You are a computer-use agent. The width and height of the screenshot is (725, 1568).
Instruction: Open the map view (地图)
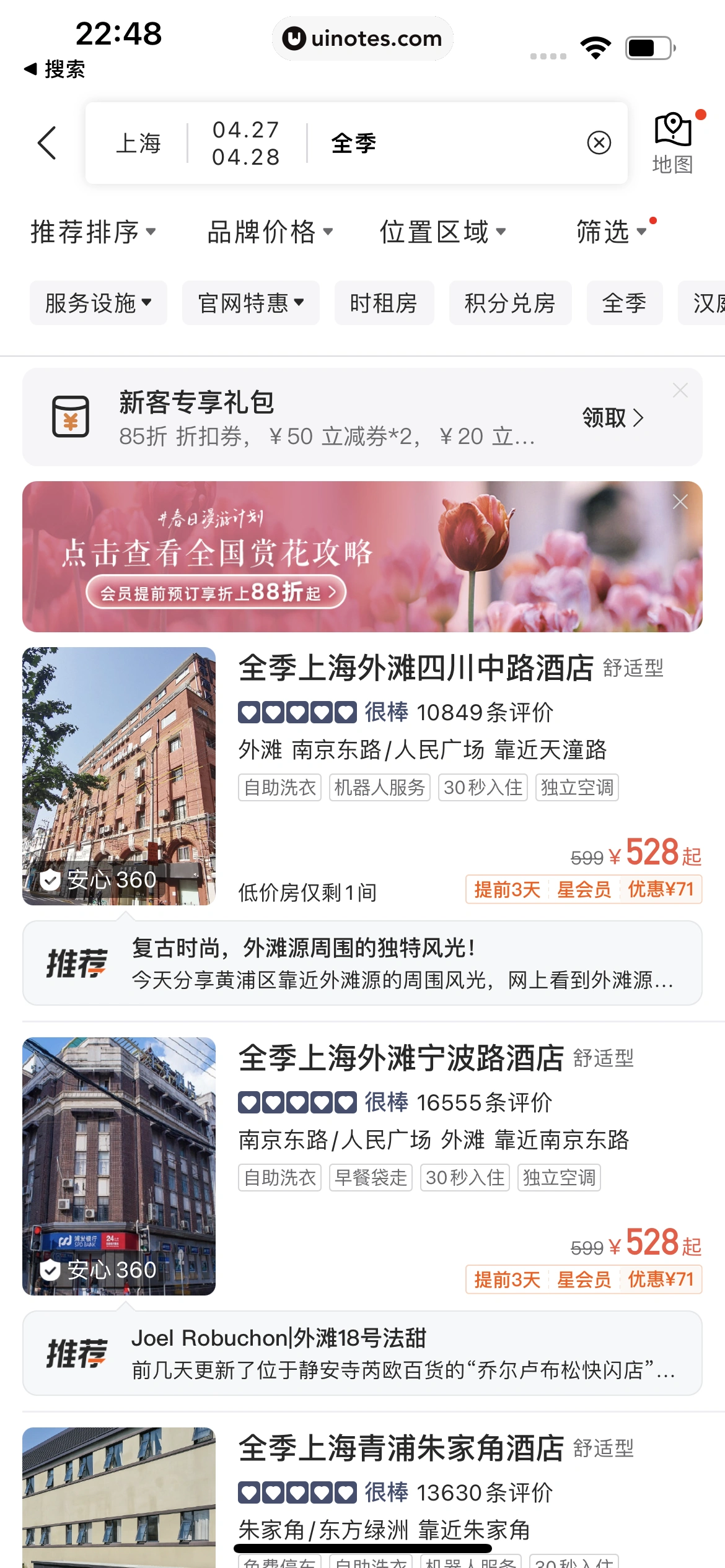673,143
